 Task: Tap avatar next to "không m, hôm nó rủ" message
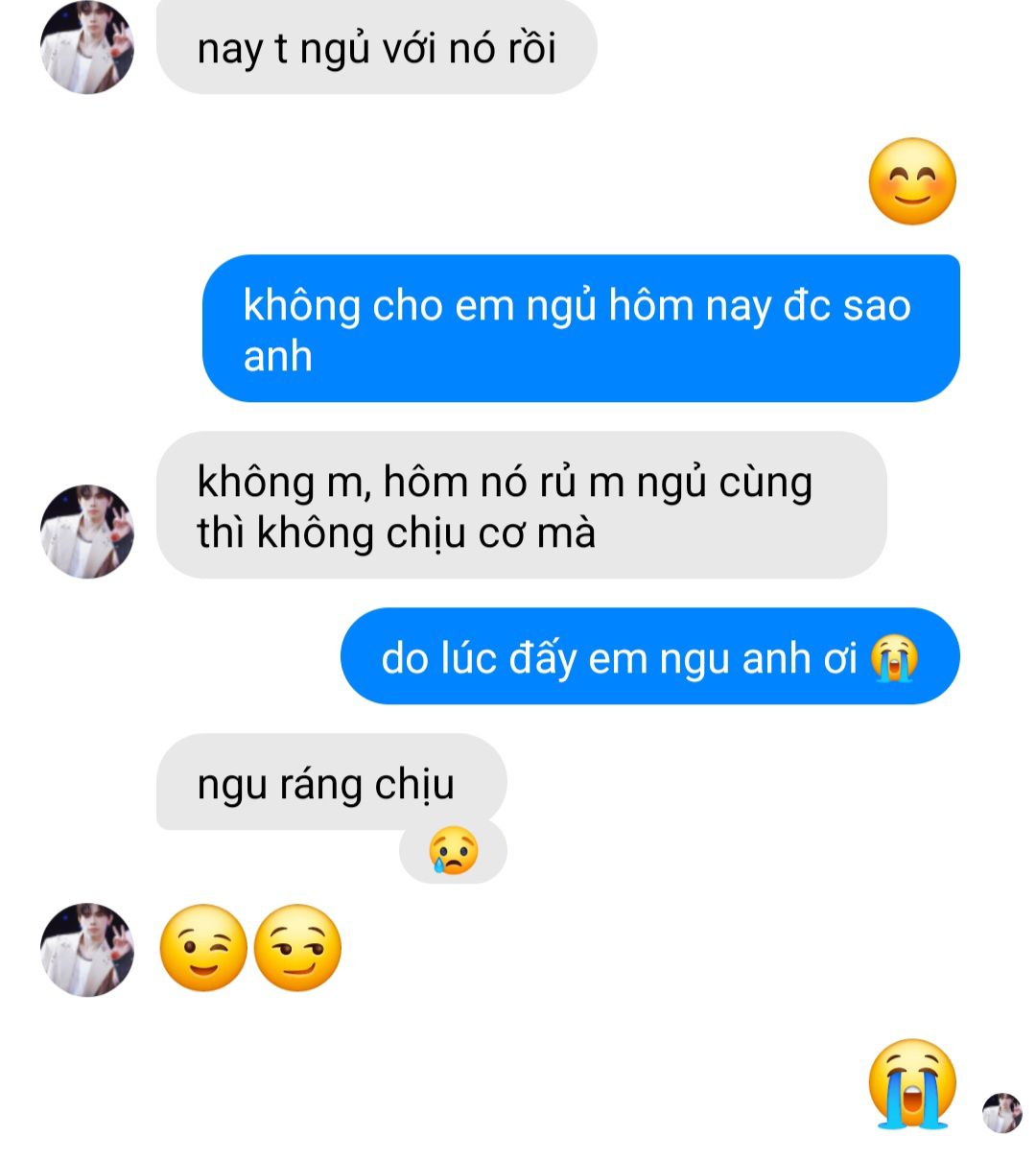pos(87,532)
